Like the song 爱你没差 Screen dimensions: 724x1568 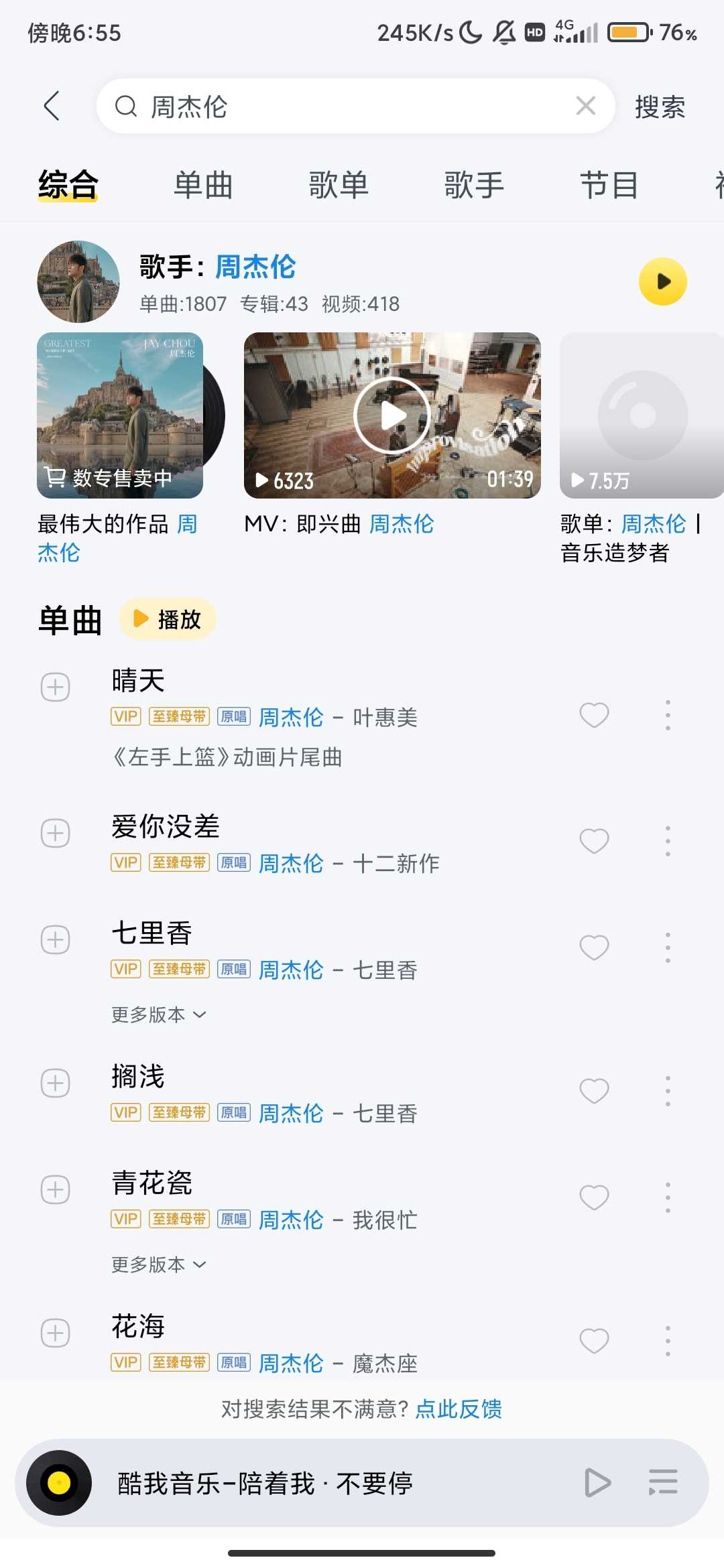pyautogui.click(x=594, y=841)
